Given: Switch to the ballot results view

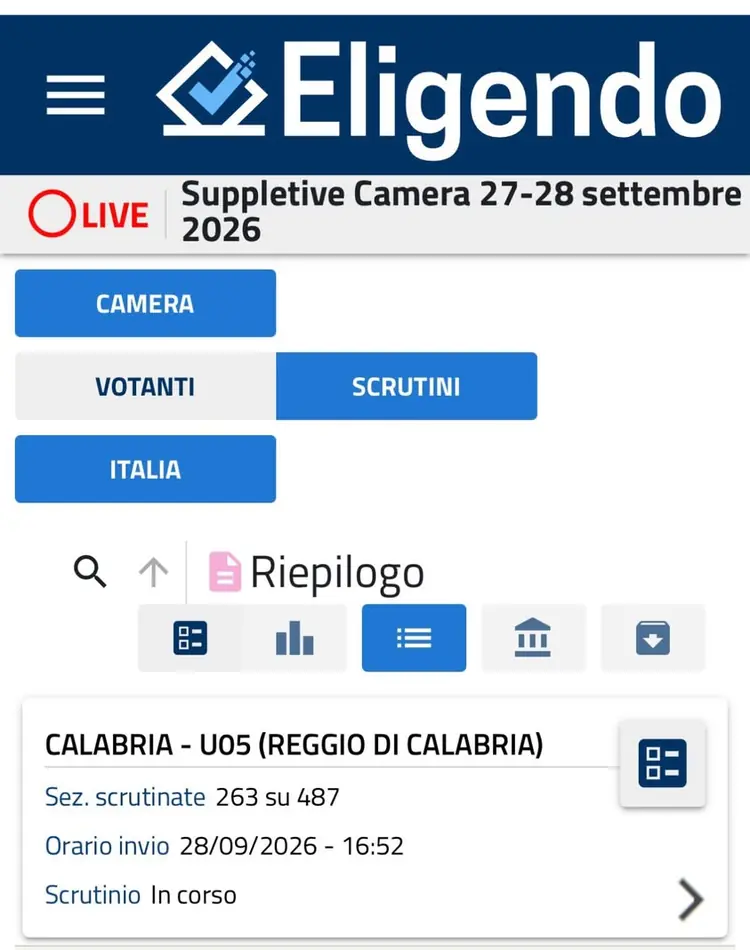Looking at the screenshot, I should pyautogui.click(x=190, y=639).
